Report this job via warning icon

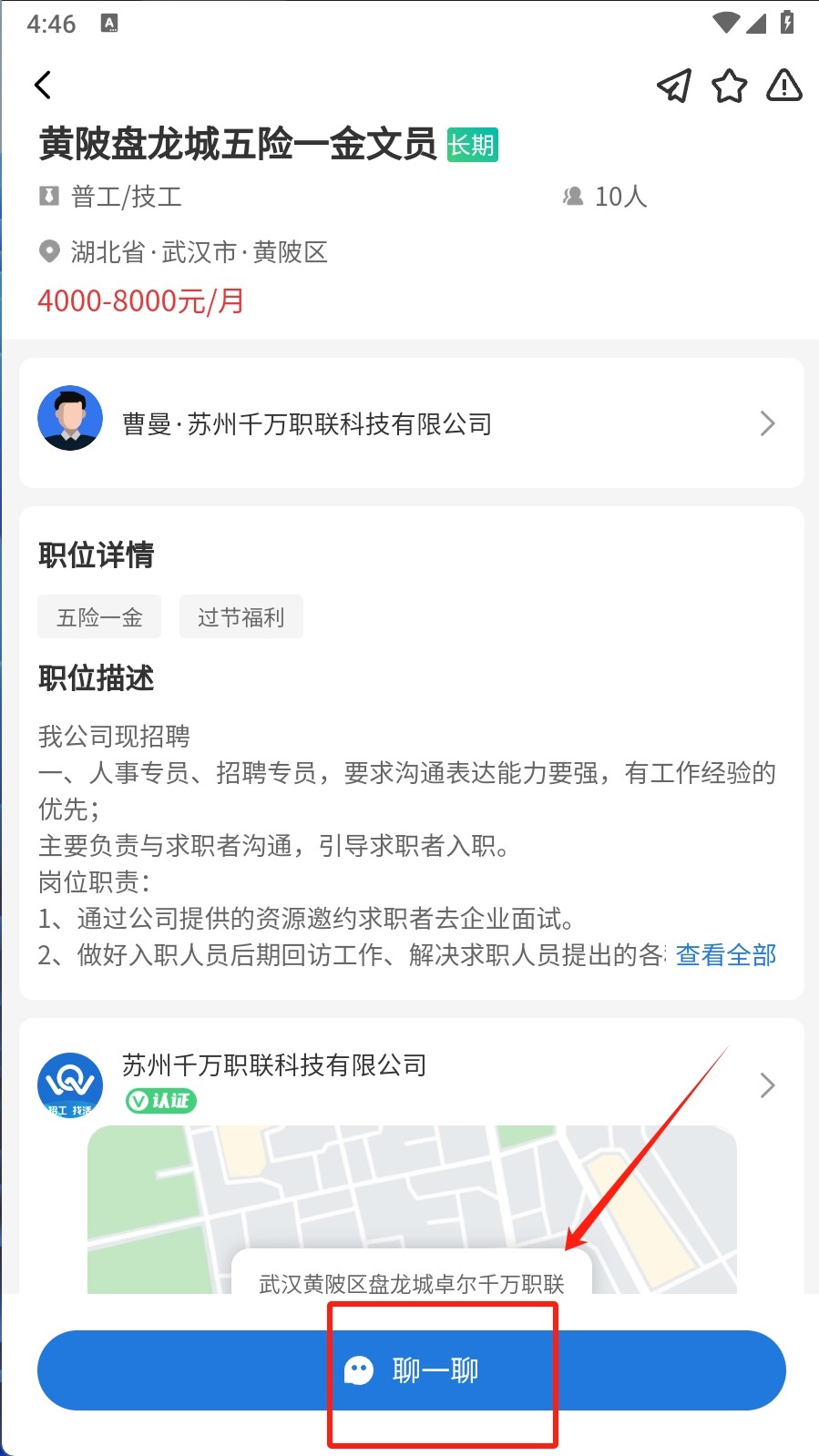coord(783,86)
